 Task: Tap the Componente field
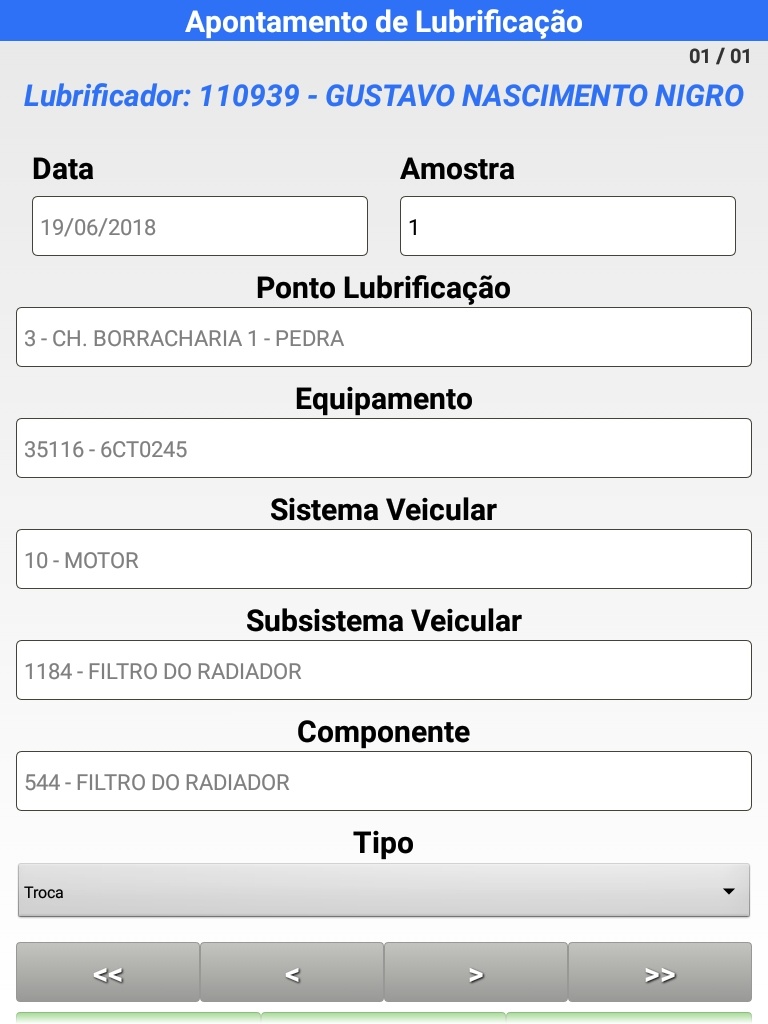[384, 781]
